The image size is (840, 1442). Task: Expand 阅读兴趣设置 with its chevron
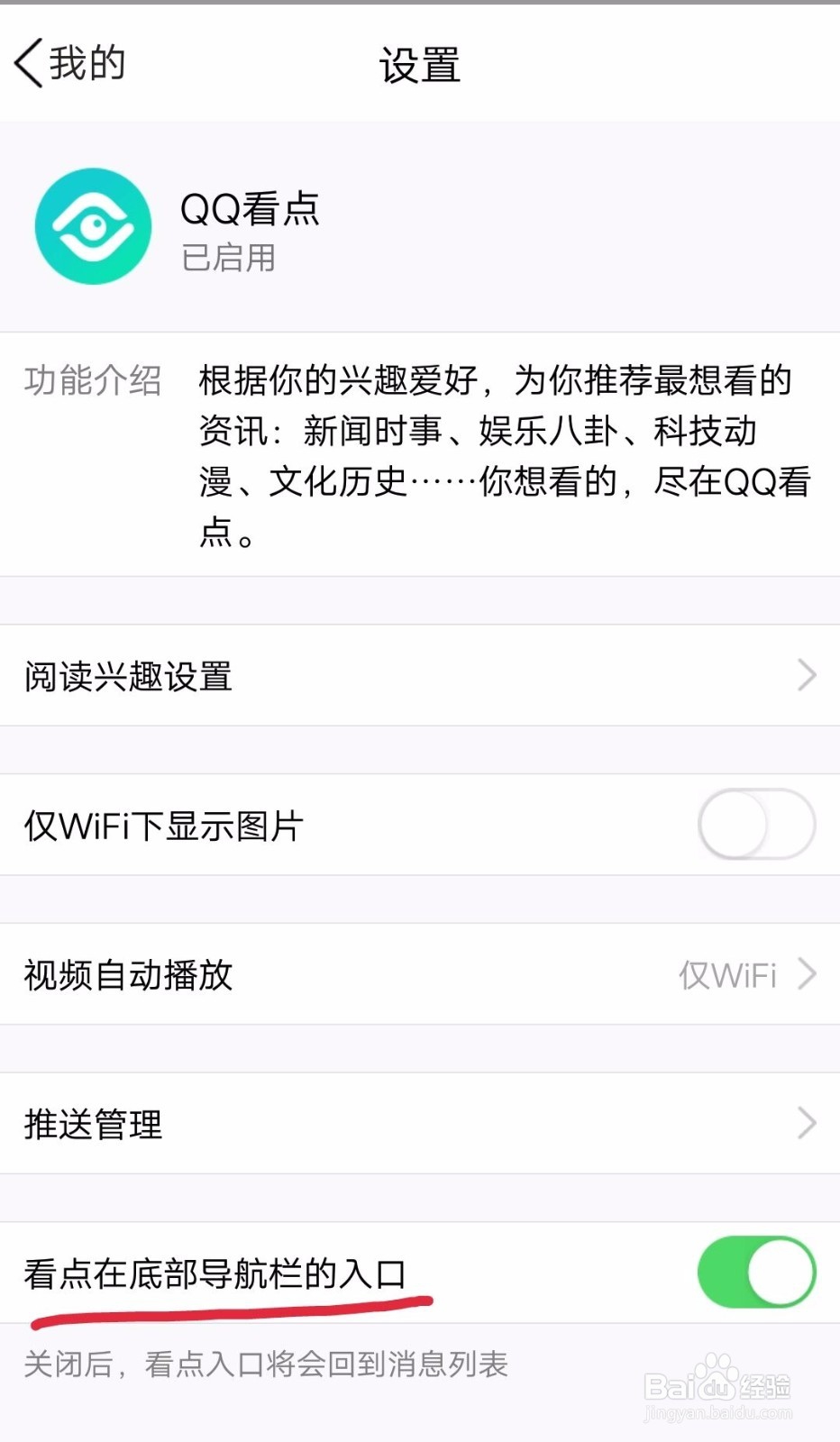805,674
